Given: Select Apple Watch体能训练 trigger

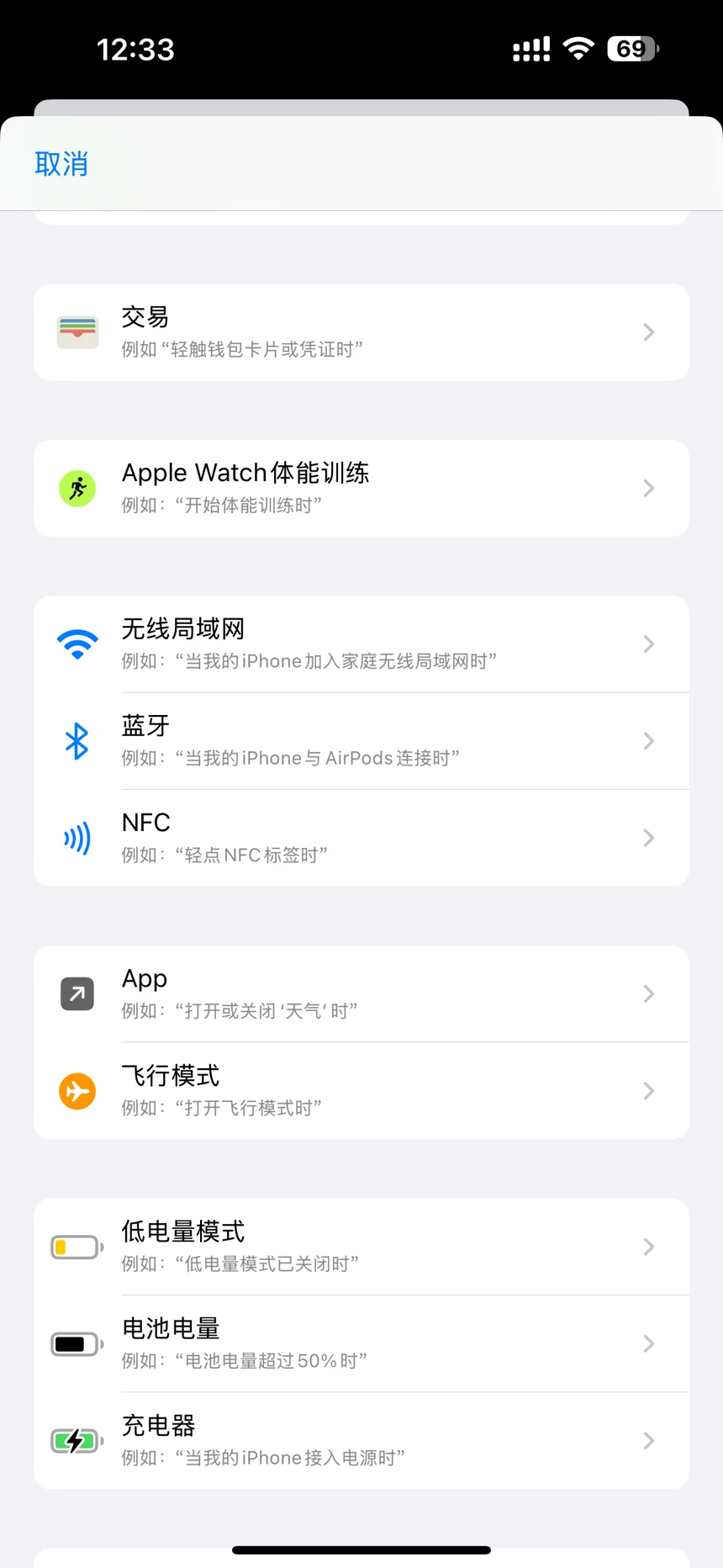Looking at the screenshot, I should point(361,488).
